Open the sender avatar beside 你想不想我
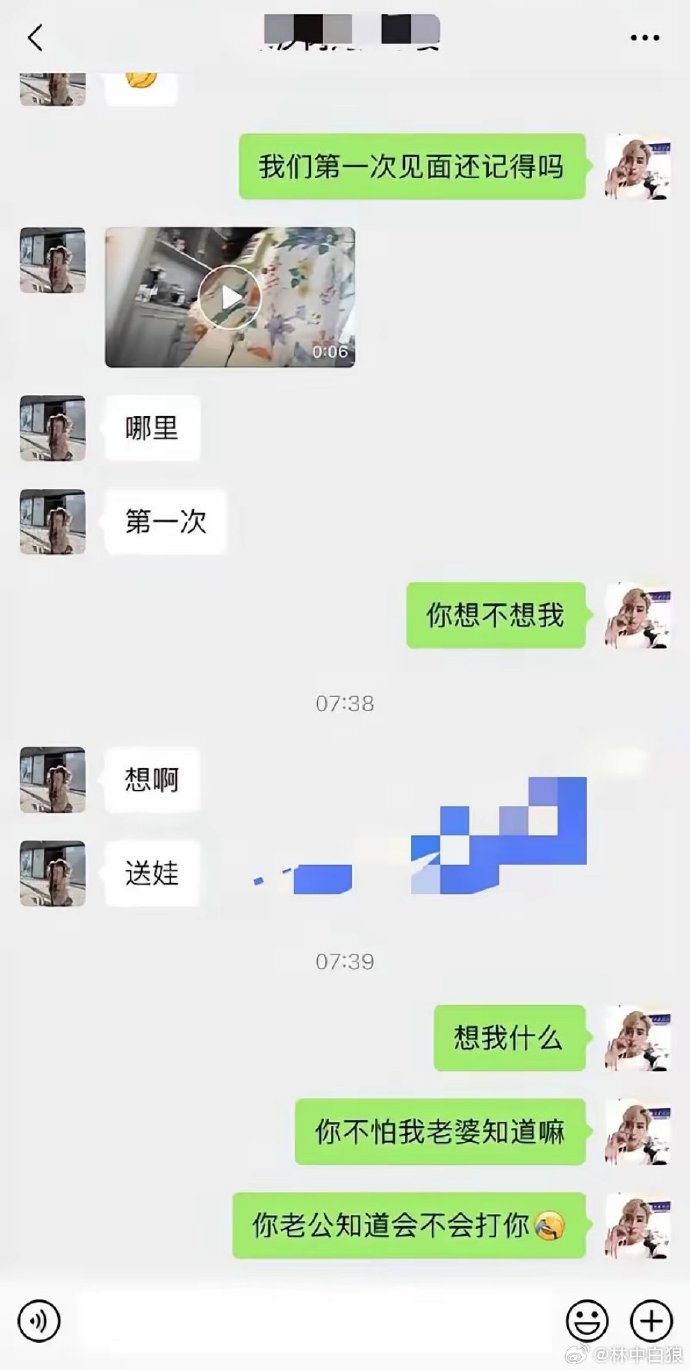The image size is (690, 1370). click(637, 615)
